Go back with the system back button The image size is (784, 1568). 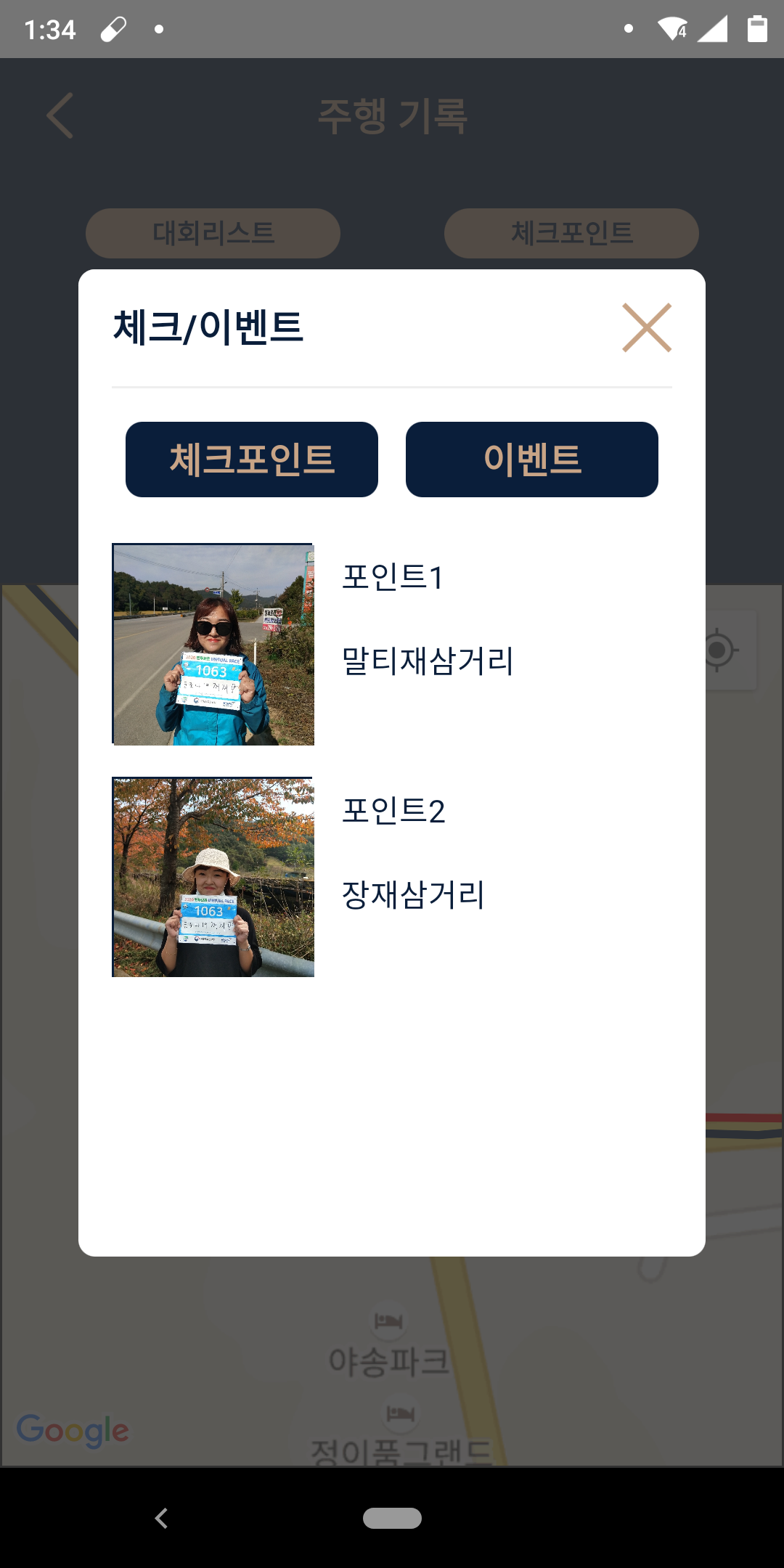(x=161, y=1518)
